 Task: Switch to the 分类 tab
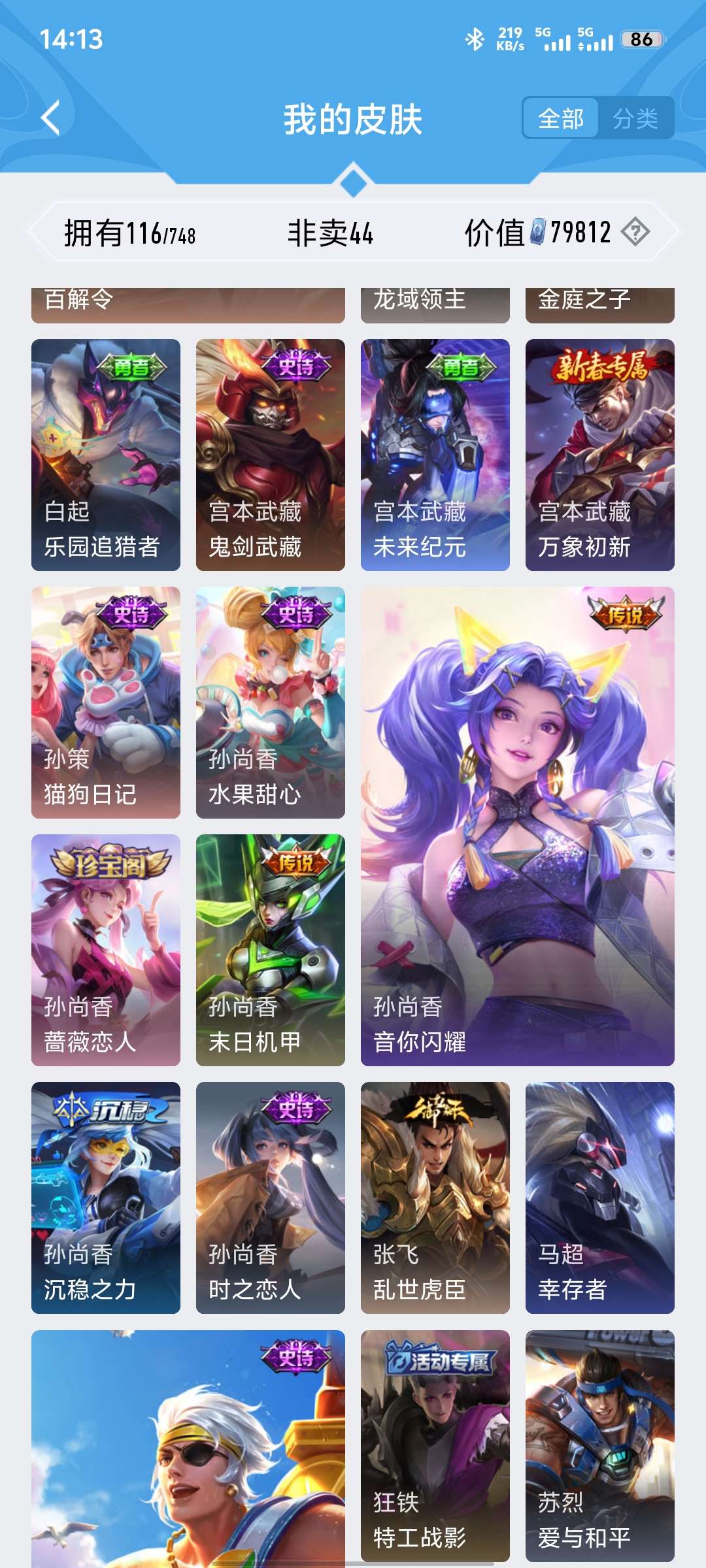coord(635,118)
